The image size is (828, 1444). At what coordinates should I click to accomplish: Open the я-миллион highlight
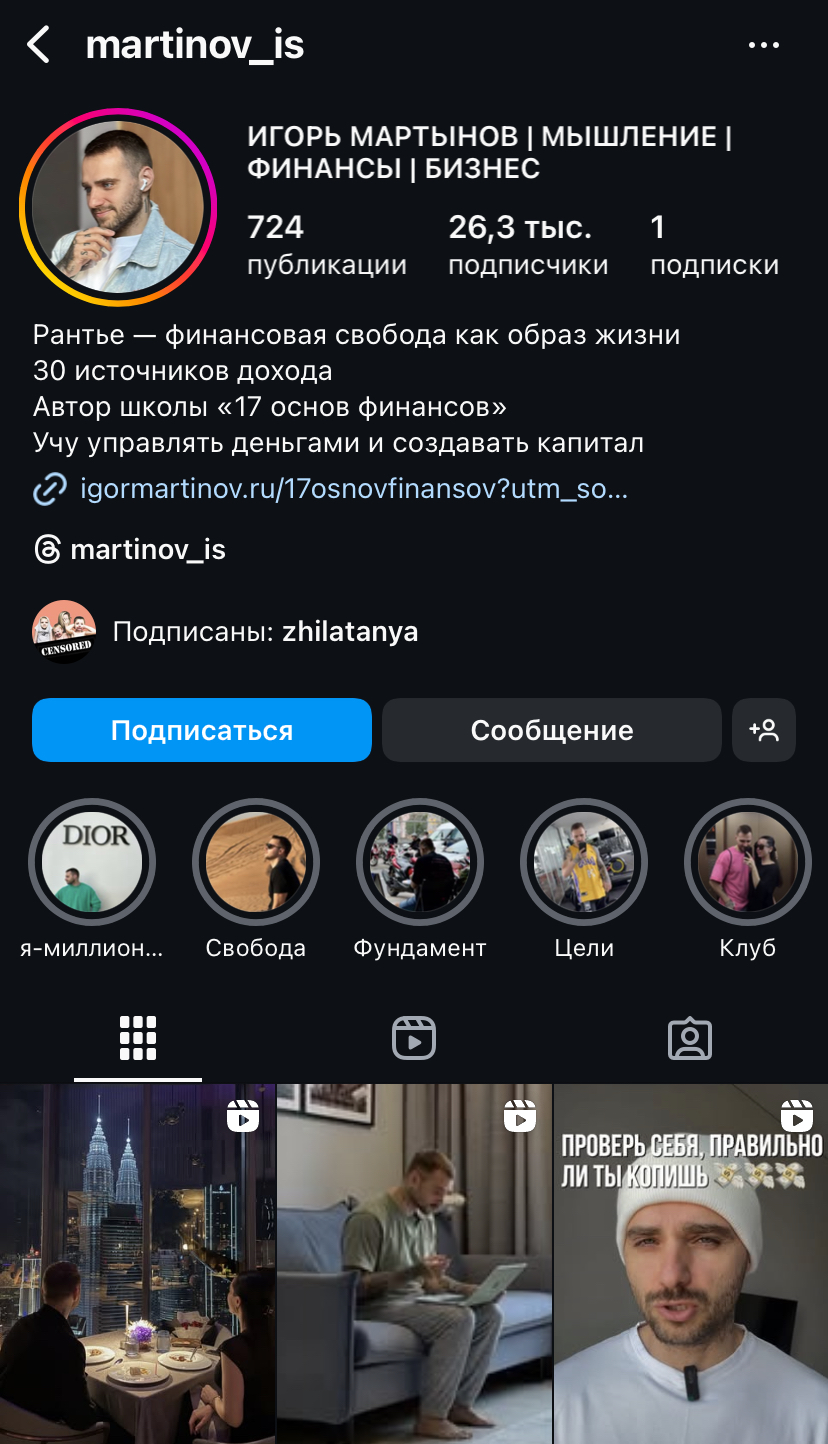[x=92, y=862]
